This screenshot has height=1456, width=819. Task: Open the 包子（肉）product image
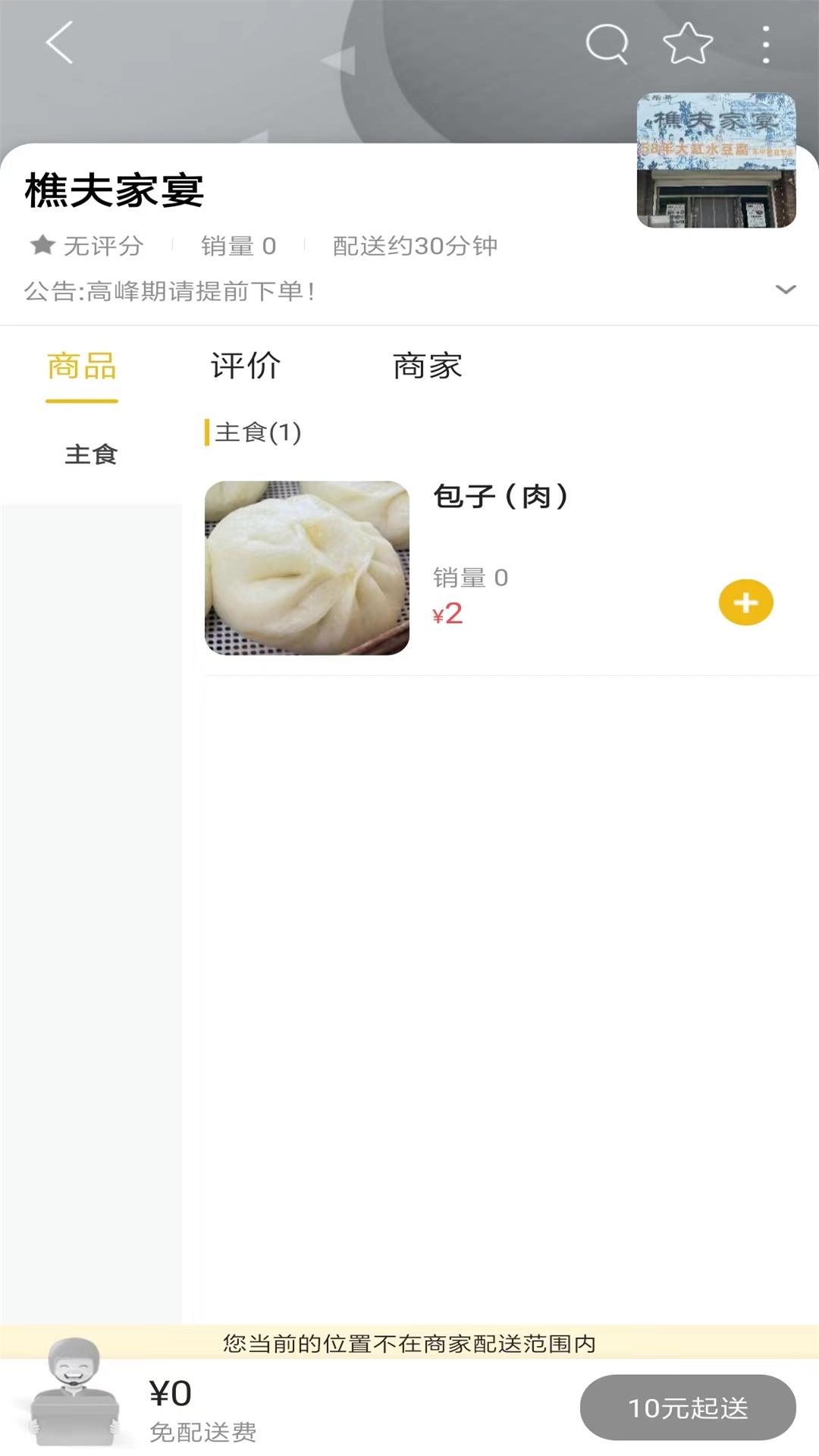click(306, 571)
